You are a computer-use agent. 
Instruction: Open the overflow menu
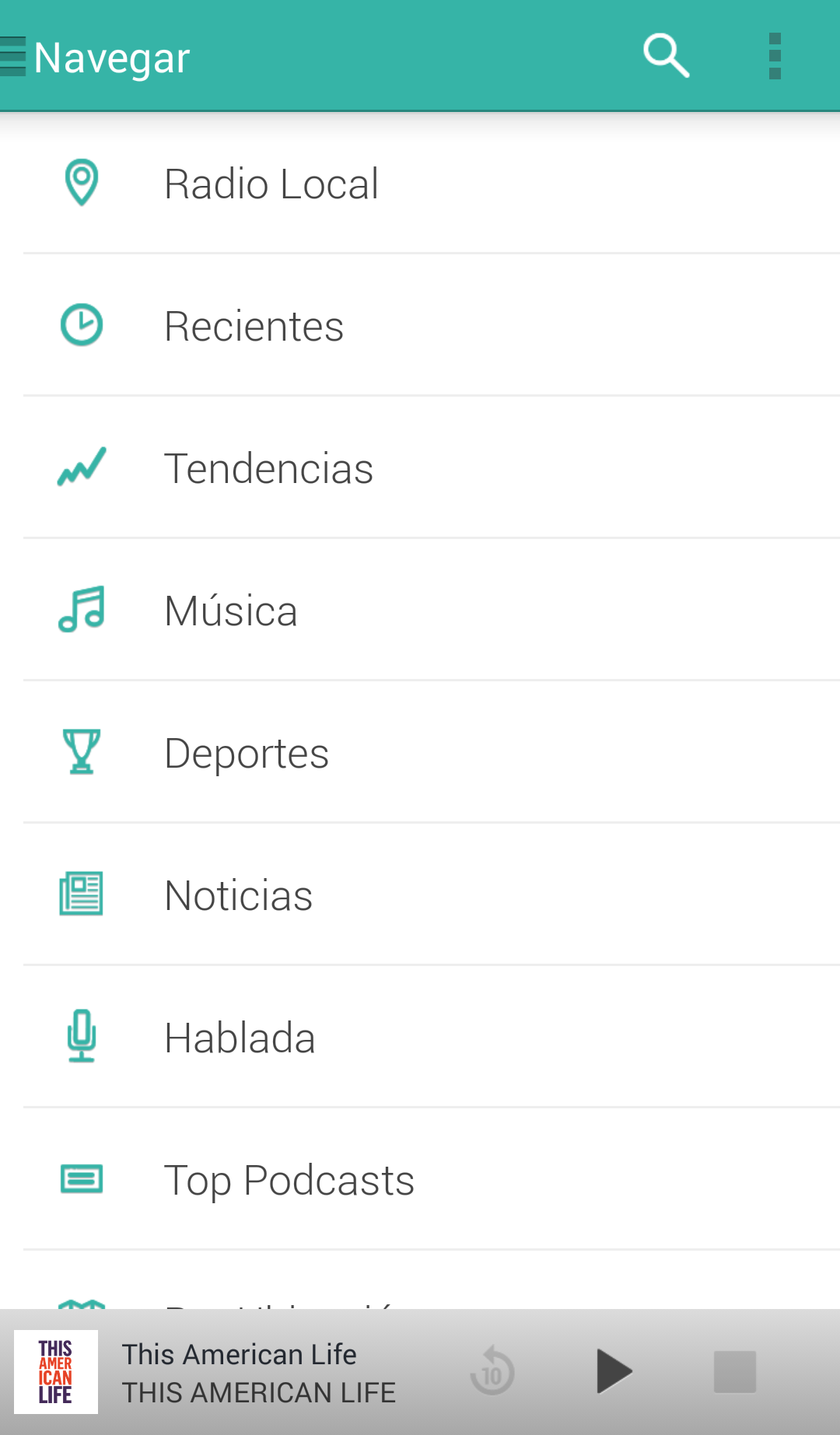[774, 56]
